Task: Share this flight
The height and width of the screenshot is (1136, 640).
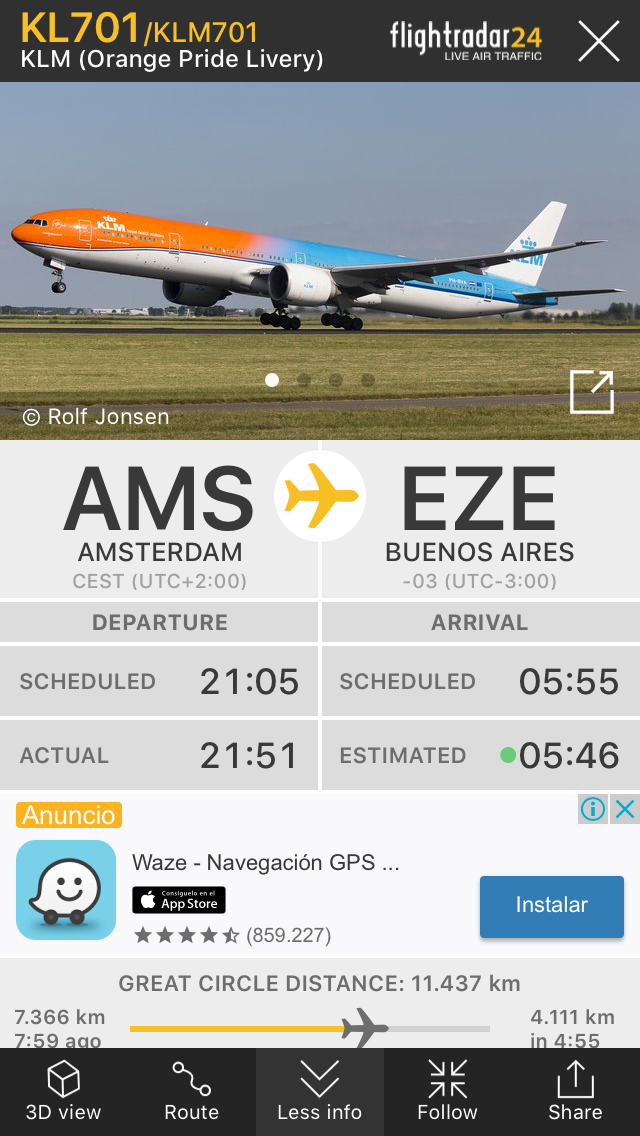Action: 575,1092
